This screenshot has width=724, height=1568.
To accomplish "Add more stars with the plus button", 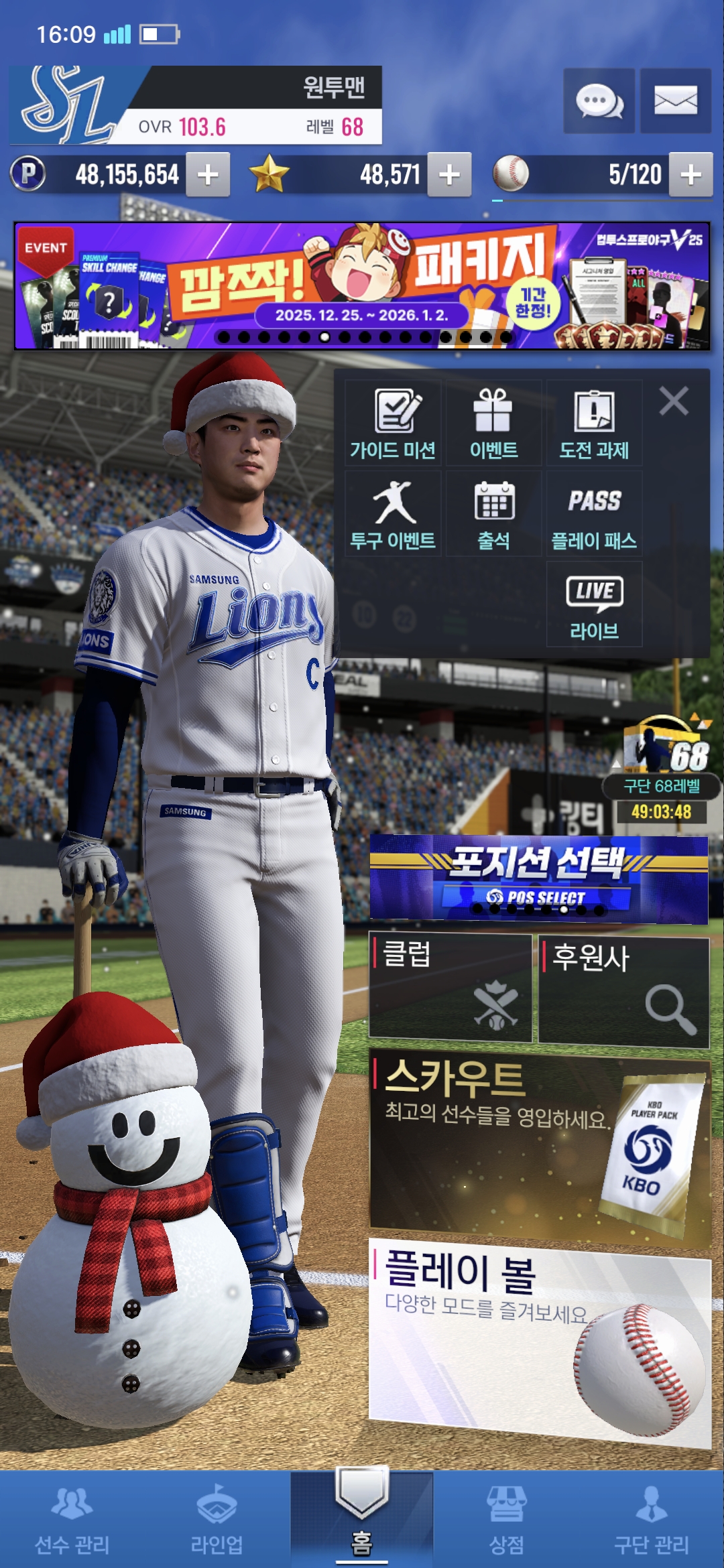I will click(x=449, y=175).
